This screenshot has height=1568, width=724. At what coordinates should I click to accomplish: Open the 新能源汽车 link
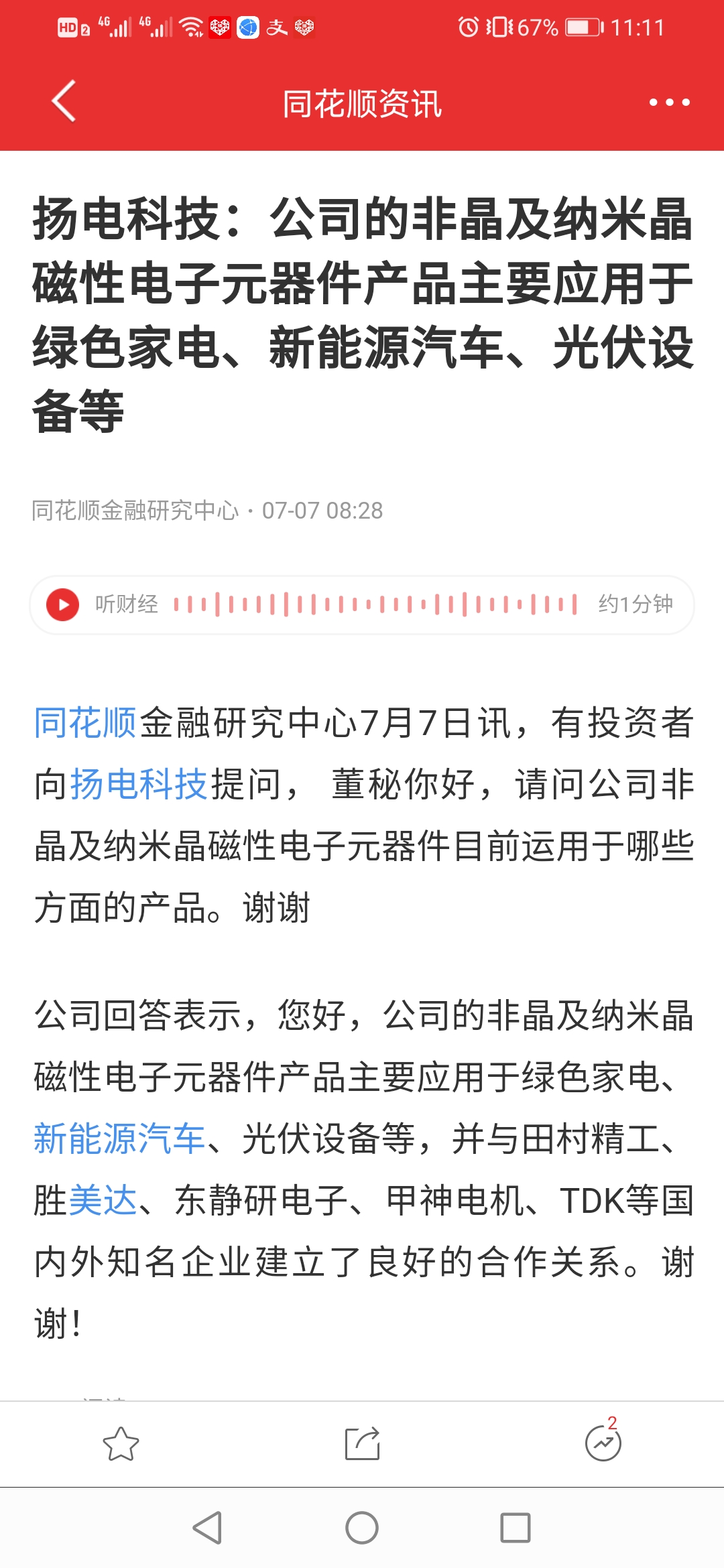tap(120, 1138)
